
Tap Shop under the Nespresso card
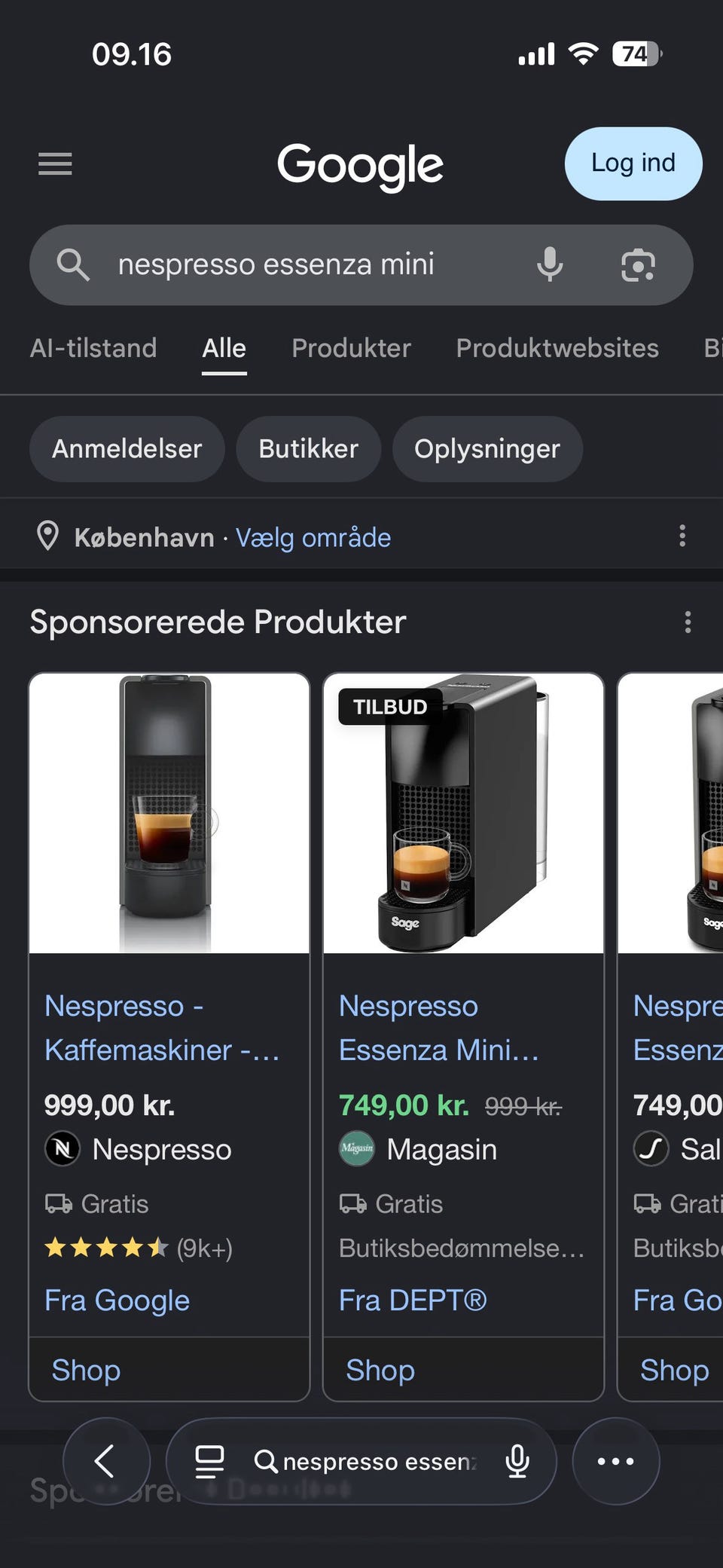coord(169,1370)
